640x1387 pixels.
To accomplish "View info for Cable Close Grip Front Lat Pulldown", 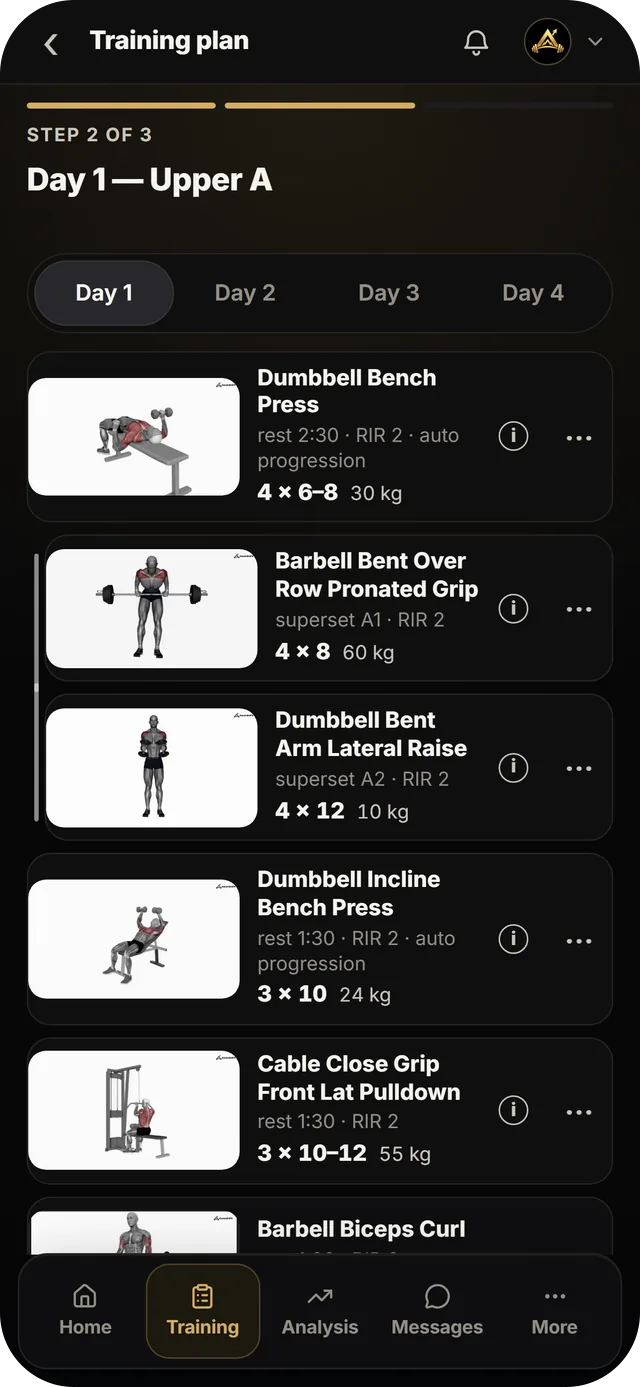I will click(x=513, y=1110).
